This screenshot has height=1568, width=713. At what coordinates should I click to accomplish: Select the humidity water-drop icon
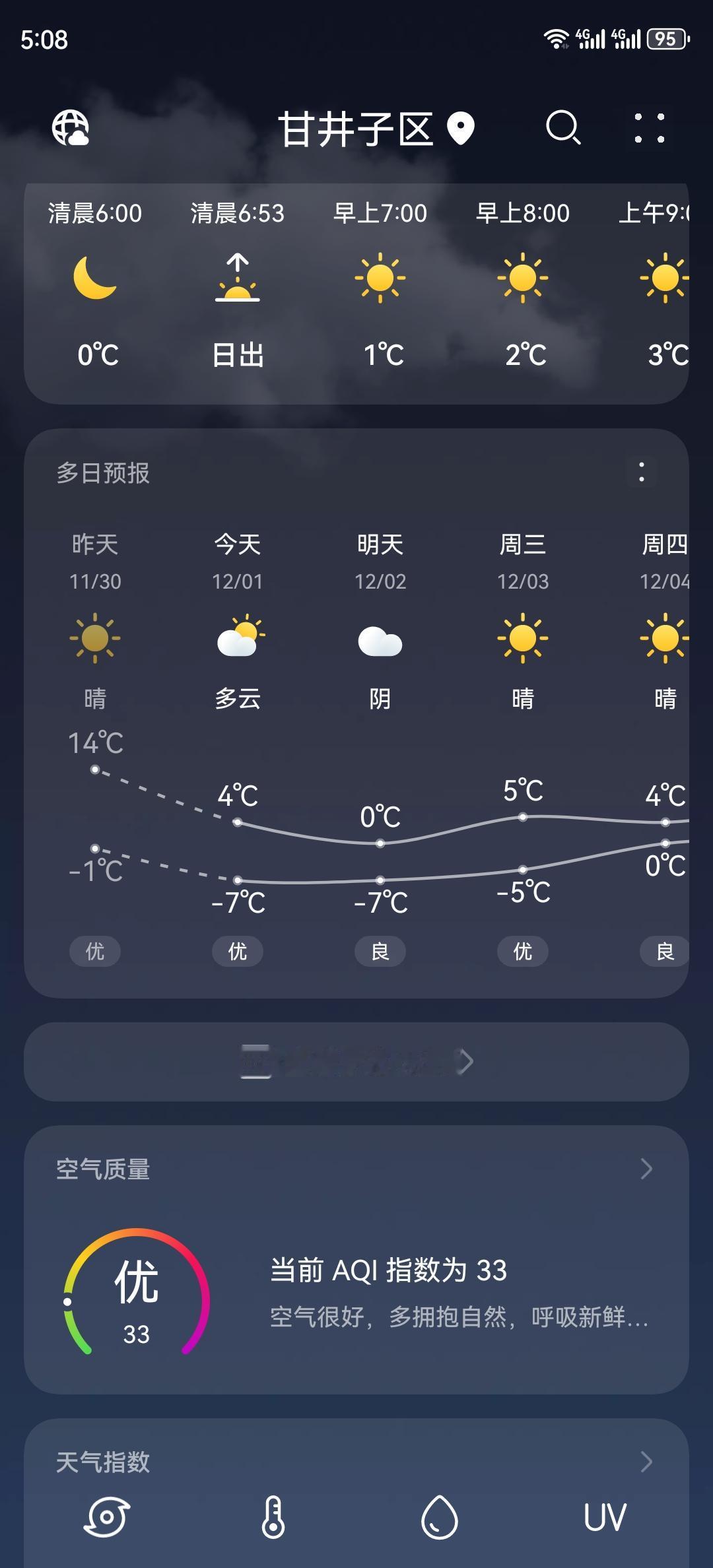point(438,1516)
